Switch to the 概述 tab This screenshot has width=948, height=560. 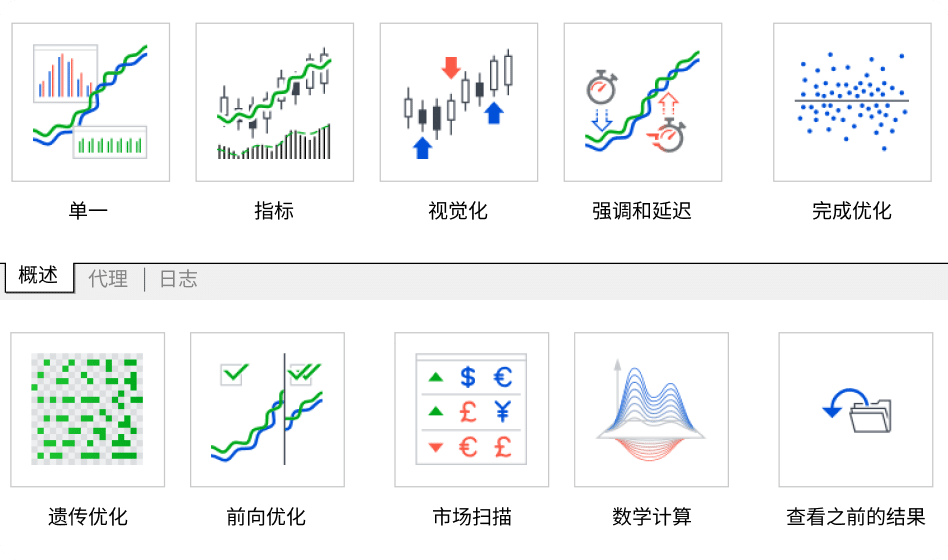[38, 277]
